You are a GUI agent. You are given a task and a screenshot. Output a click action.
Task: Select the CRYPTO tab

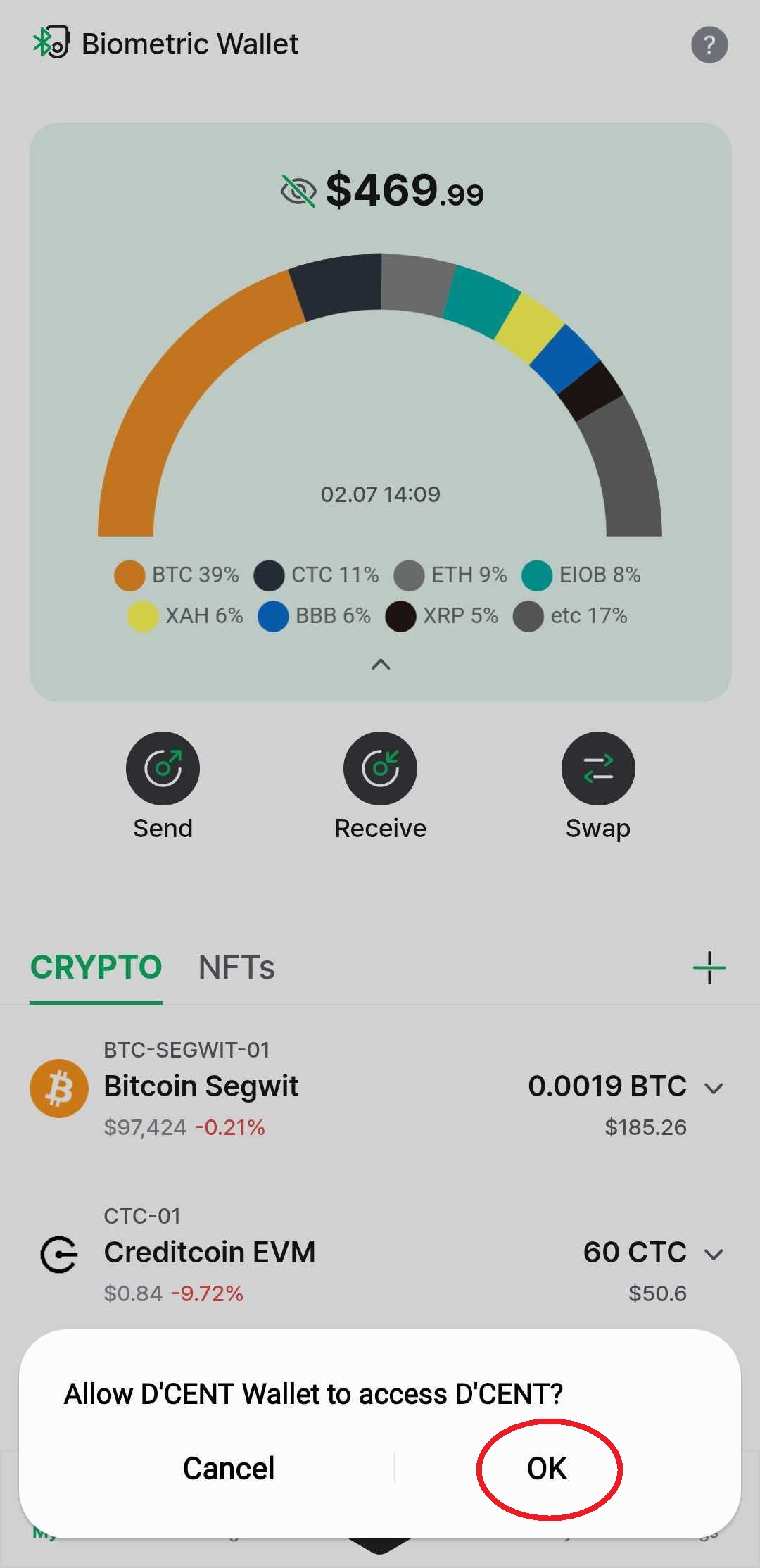coord(96,967)
